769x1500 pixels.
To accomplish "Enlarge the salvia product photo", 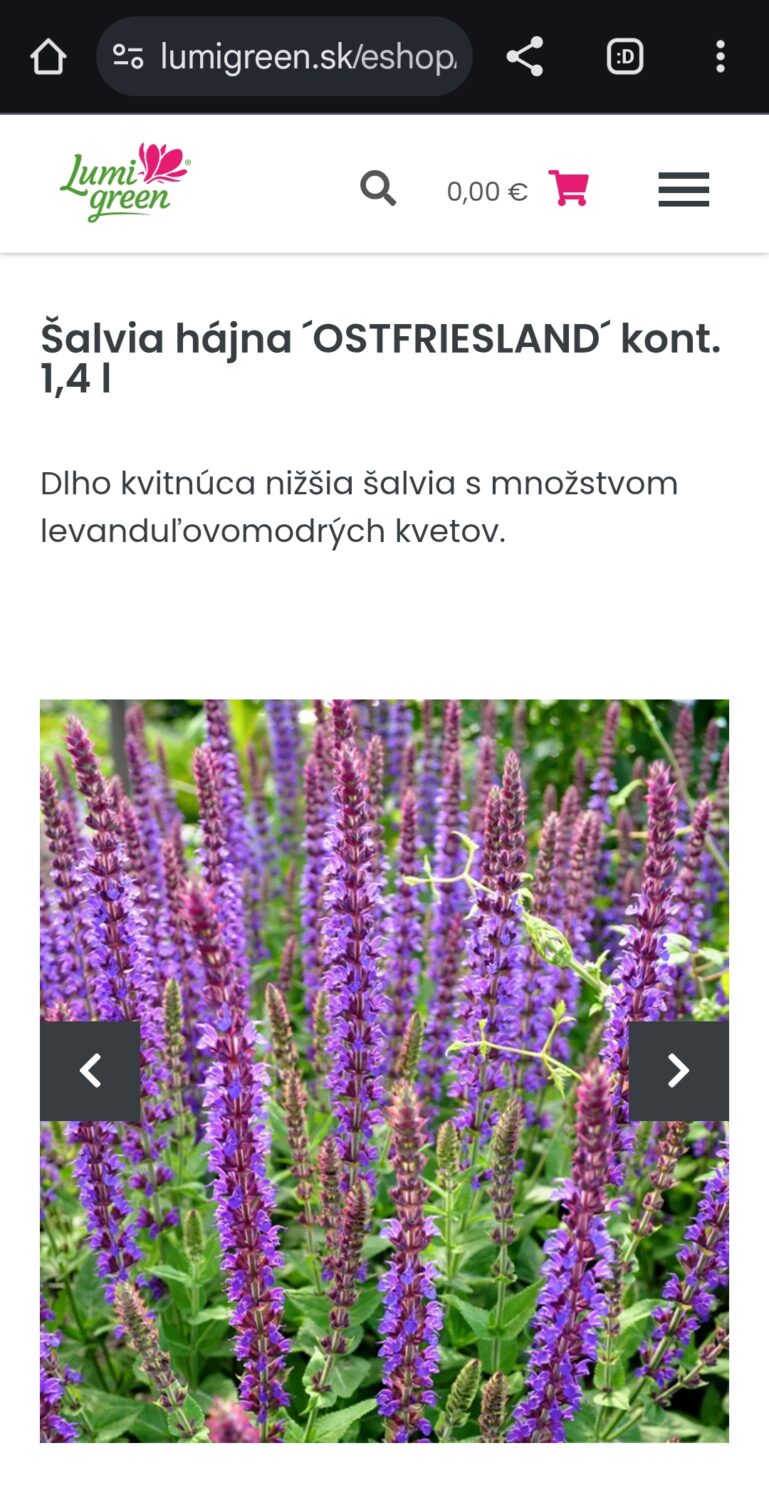I will click(x=384, y=1071).
